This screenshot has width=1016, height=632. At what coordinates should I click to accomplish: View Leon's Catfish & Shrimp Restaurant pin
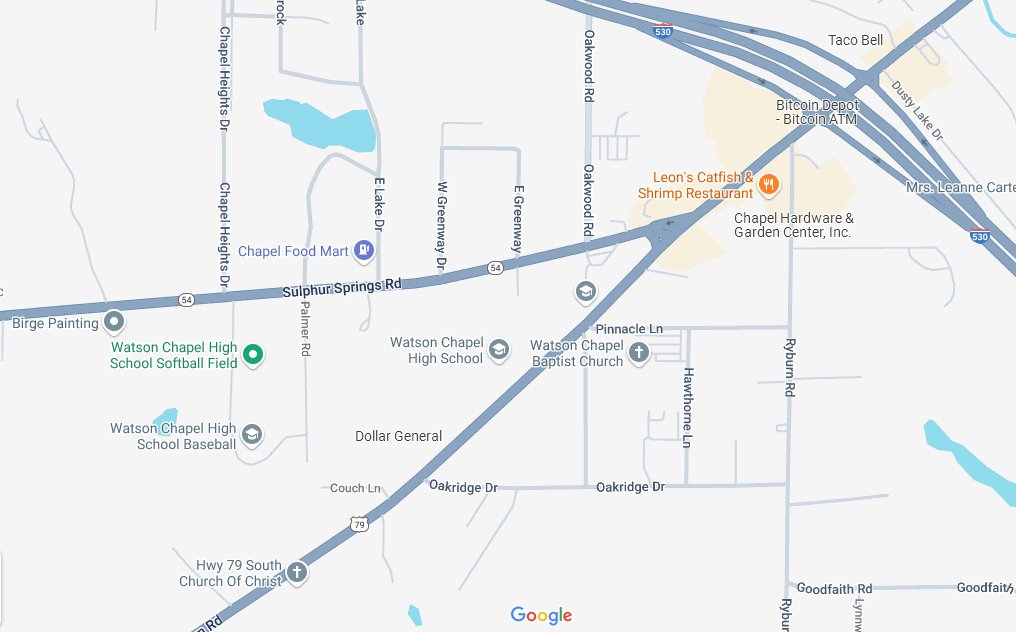click(768, 183)
